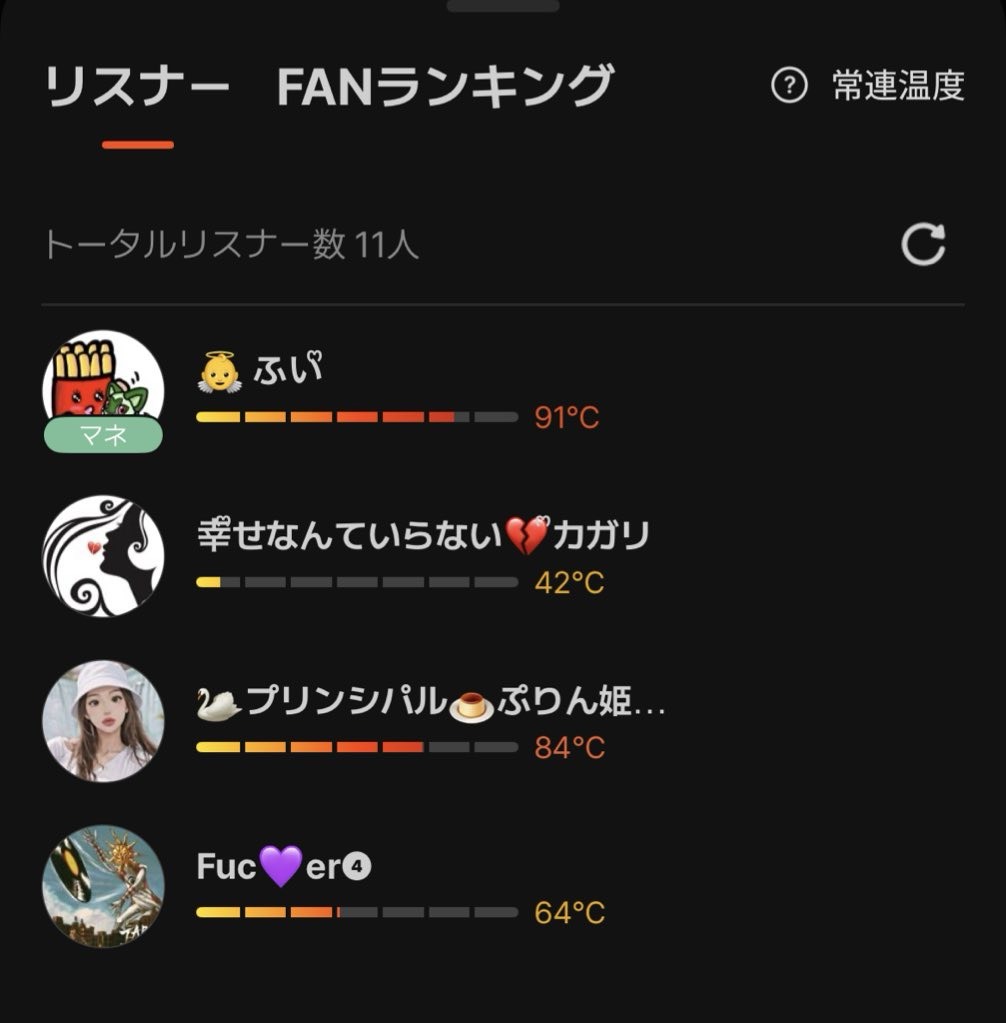Refresh the listener list
Screen dimensions: 1006x1023
922,245
